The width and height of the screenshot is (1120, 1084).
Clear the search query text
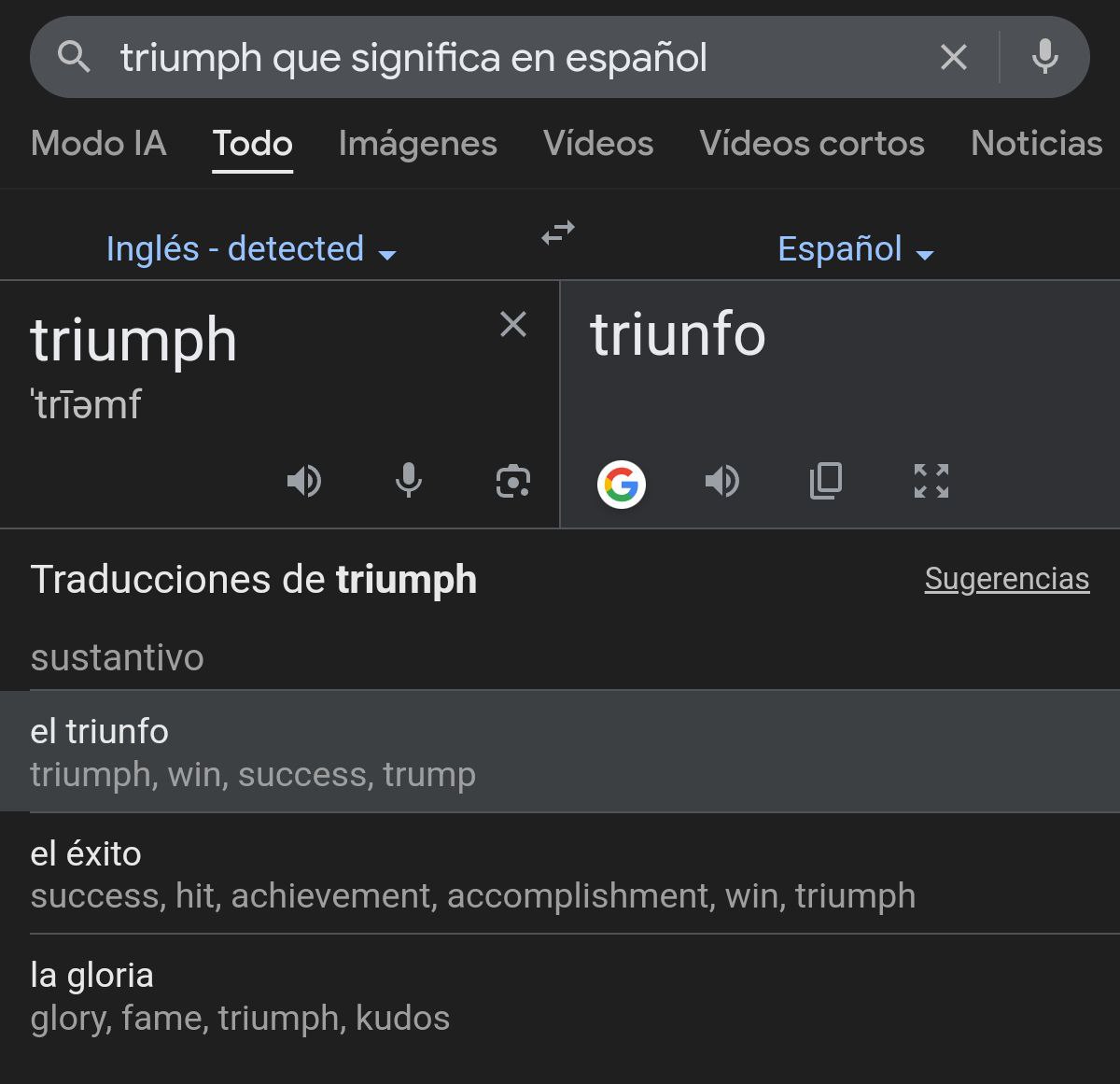click(x=953, y=58)
